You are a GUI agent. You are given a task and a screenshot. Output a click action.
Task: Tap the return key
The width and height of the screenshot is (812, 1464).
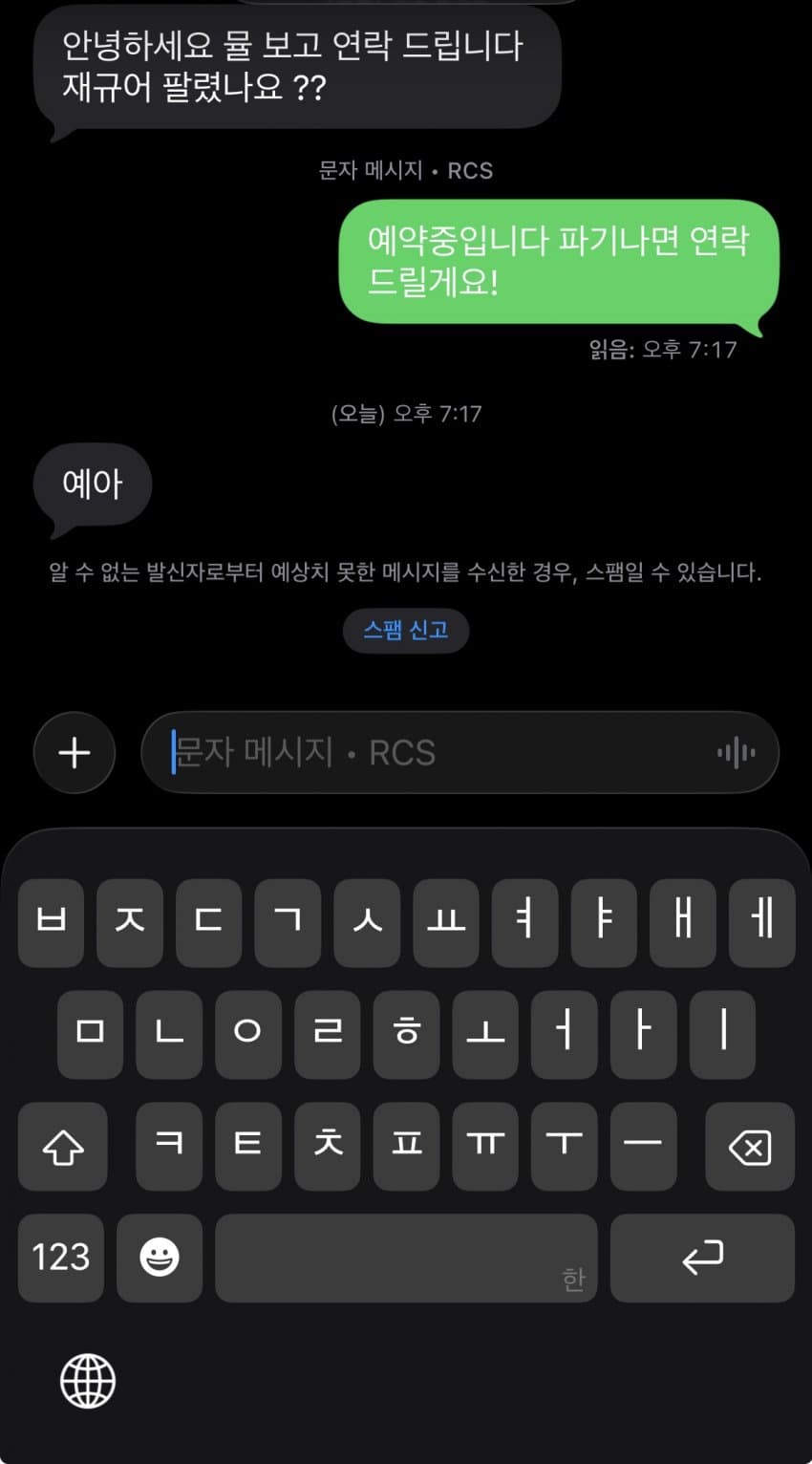click(x=702, y=1258)
